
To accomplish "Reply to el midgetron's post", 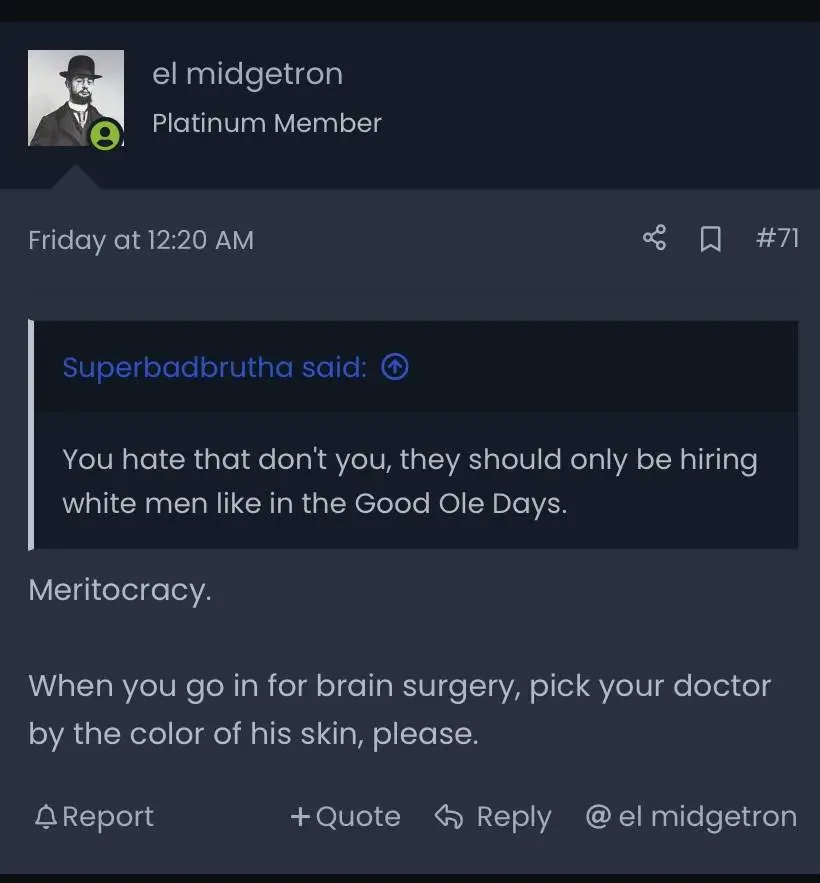I will [x=493, y=817].
